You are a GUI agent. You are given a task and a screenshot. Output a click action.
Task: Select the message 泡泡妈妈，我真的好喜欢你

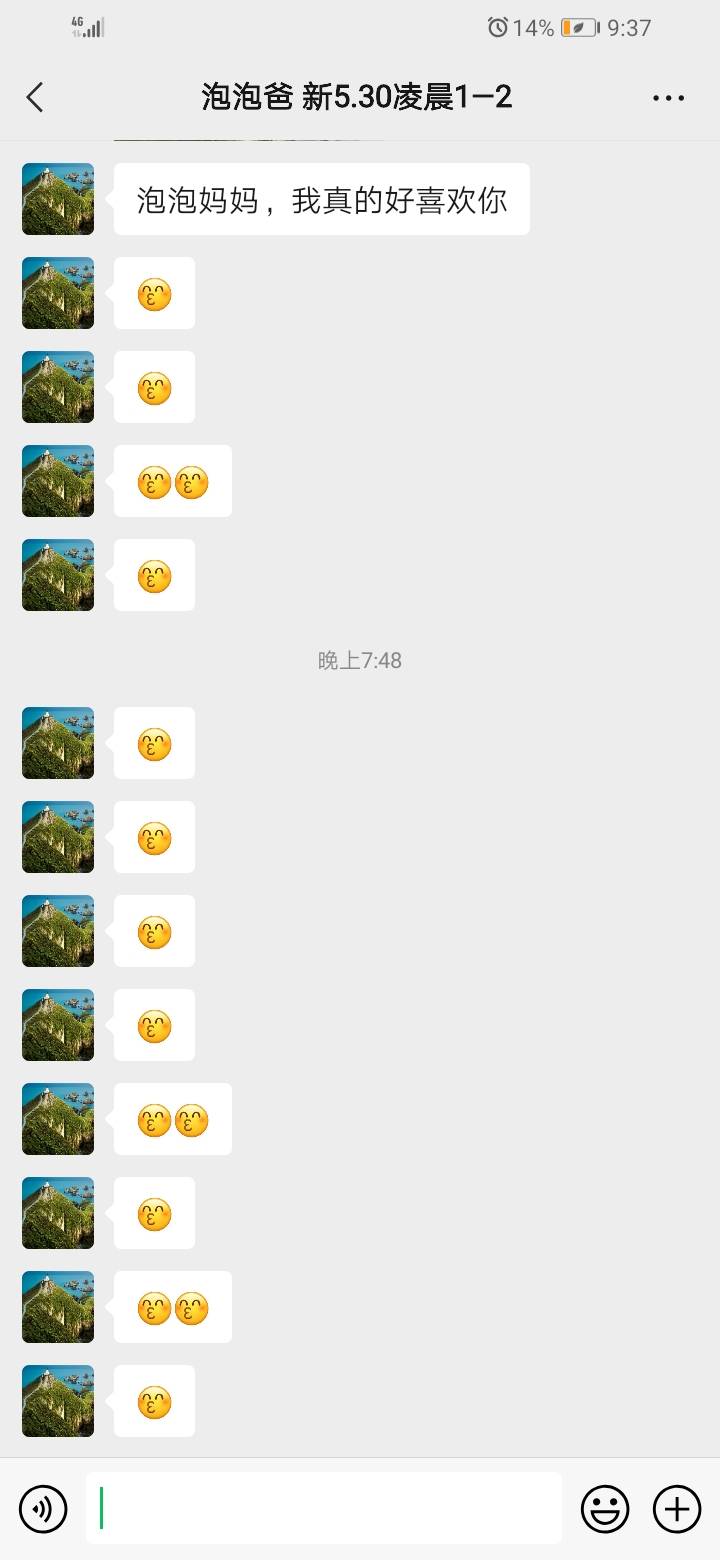(321, 199)
